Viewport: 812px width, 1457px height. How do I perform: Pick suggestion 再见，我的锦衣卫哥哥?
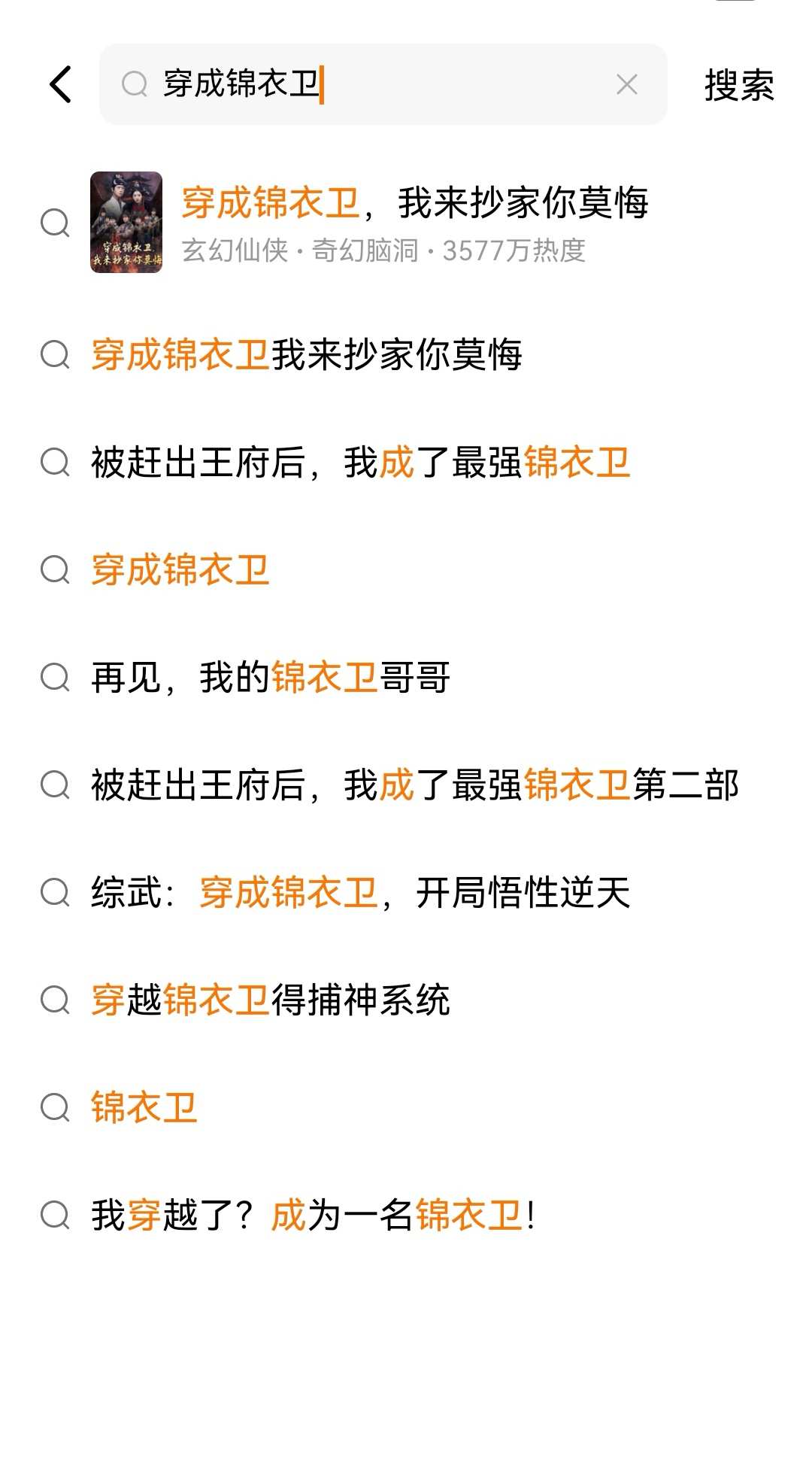271,677
